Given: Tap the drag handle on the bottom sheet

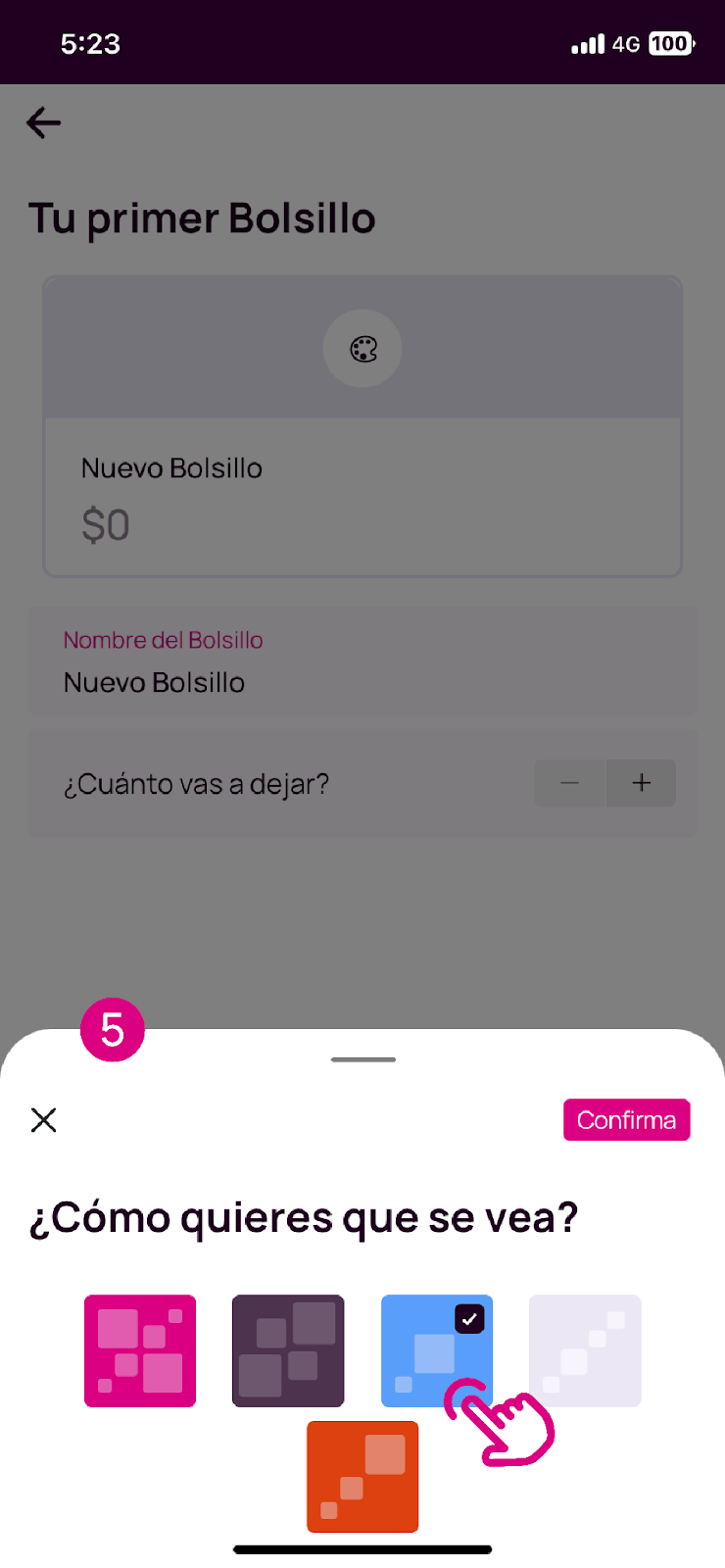Looking at the screenshot, I should point(362,1059).
